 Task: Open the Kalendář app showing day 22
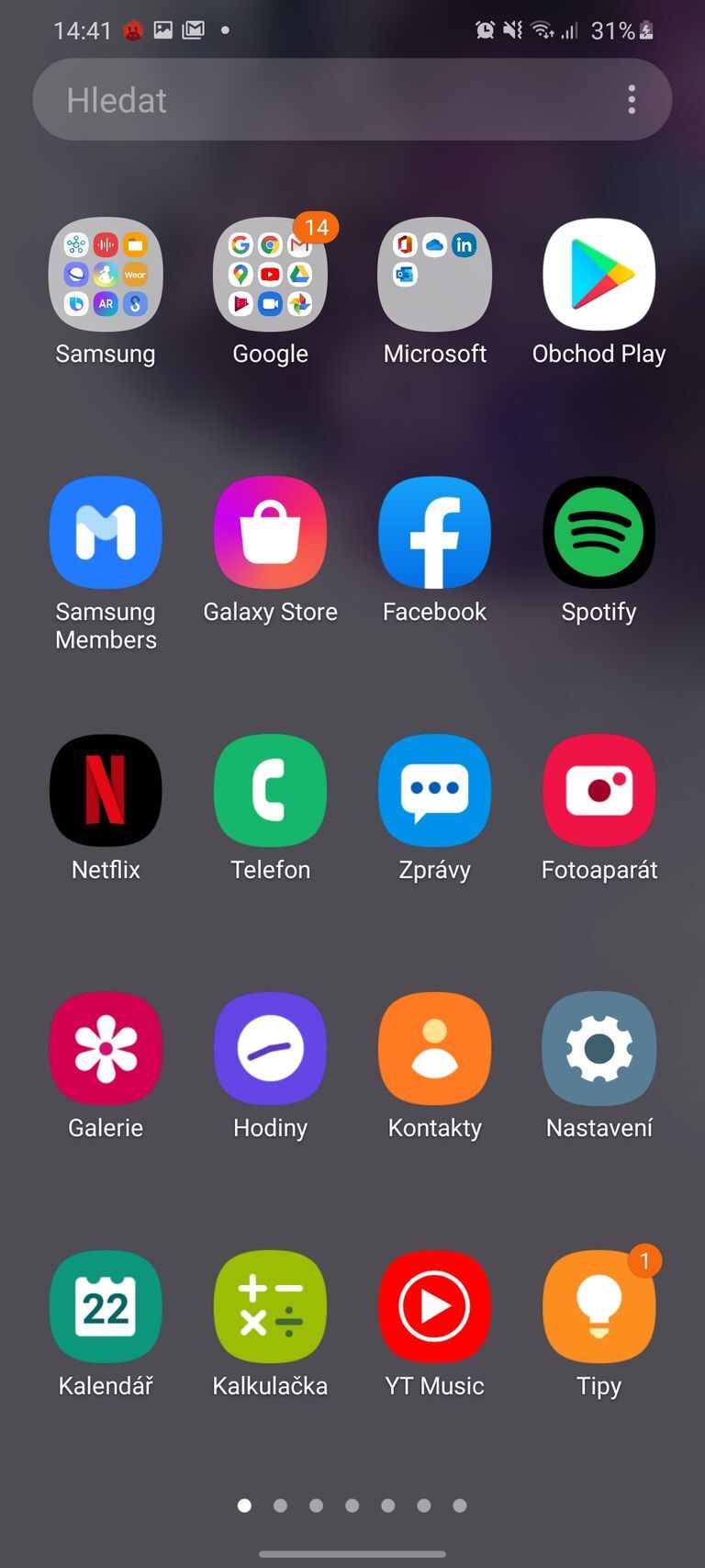point(106,1307)
